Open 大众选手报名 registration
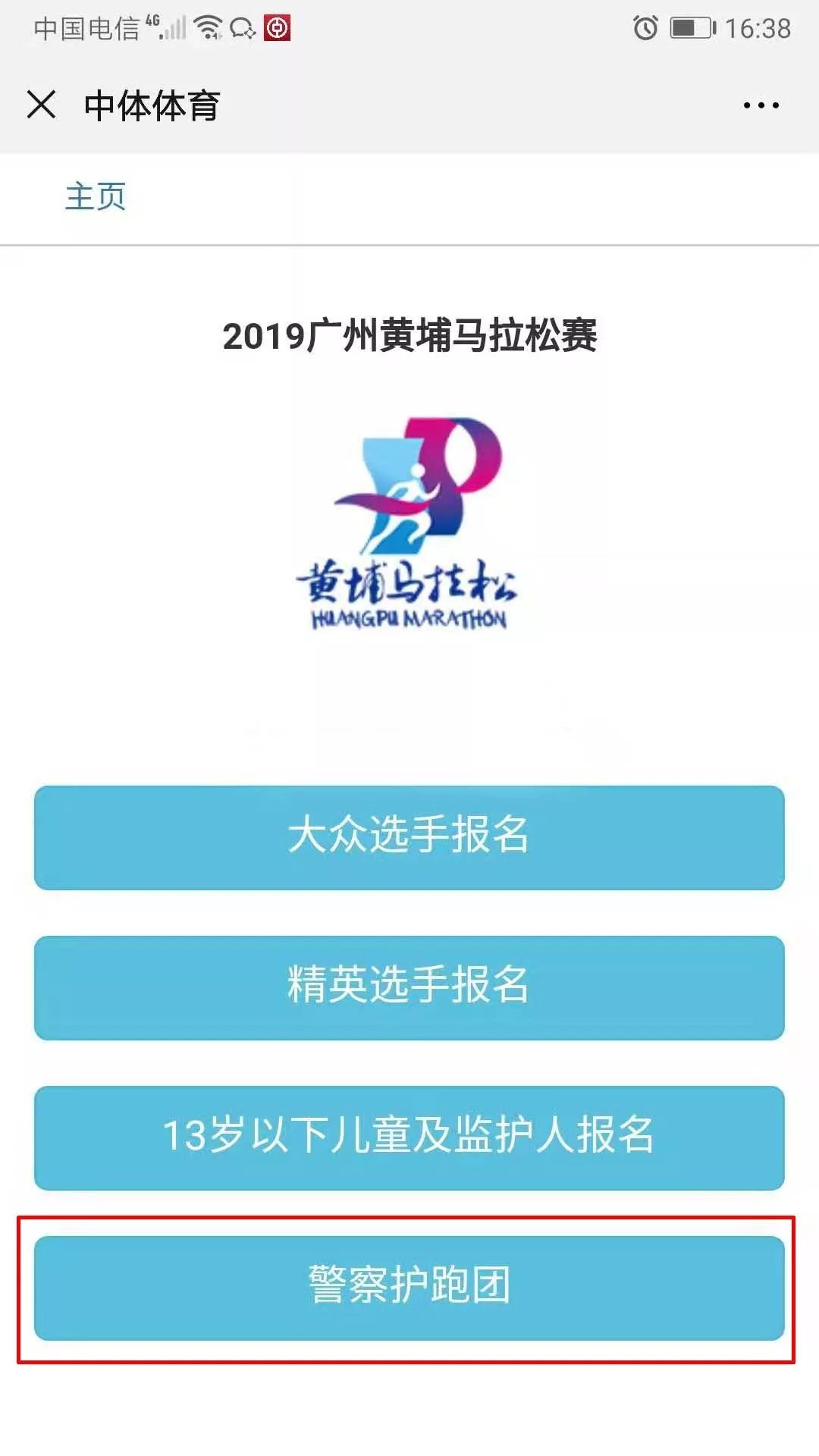819x1456 pixels. click(x=409, y=836)
